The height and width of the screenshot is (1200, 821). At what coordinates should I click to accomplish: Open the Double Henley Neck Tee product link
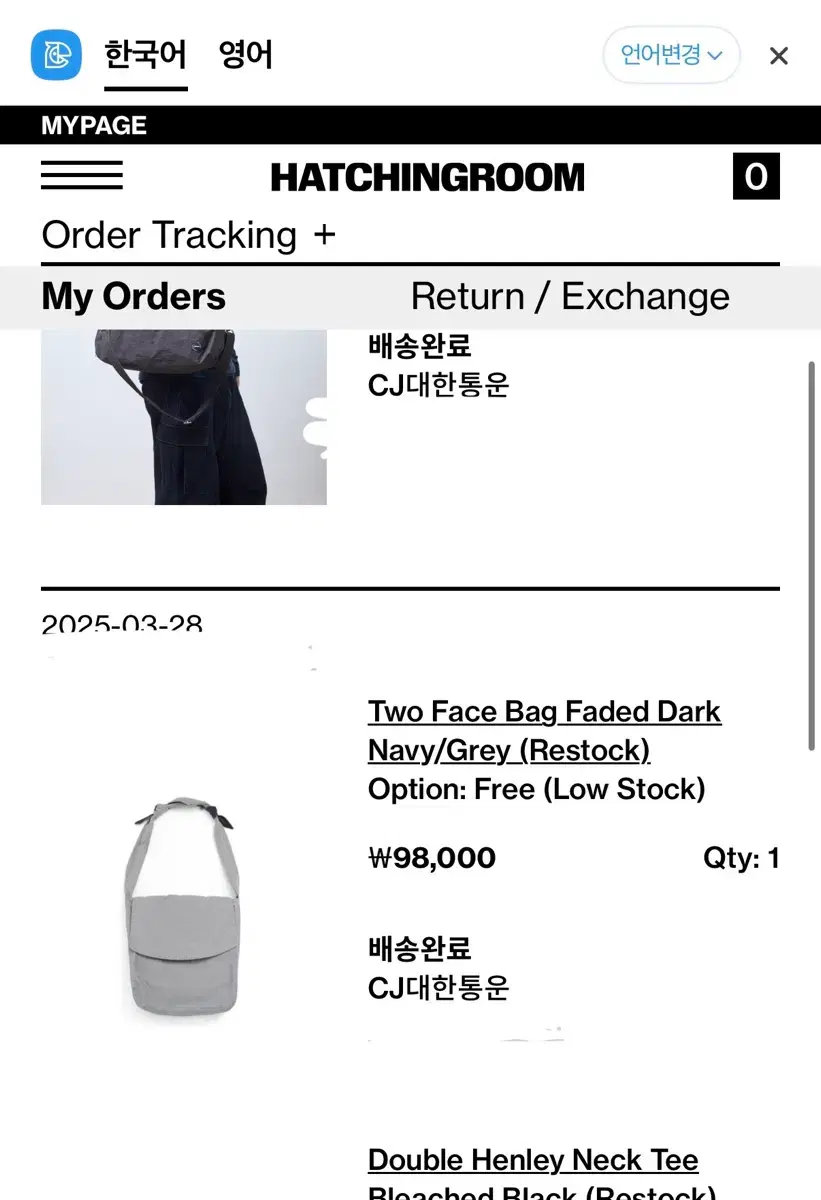tap(533, 1160)
